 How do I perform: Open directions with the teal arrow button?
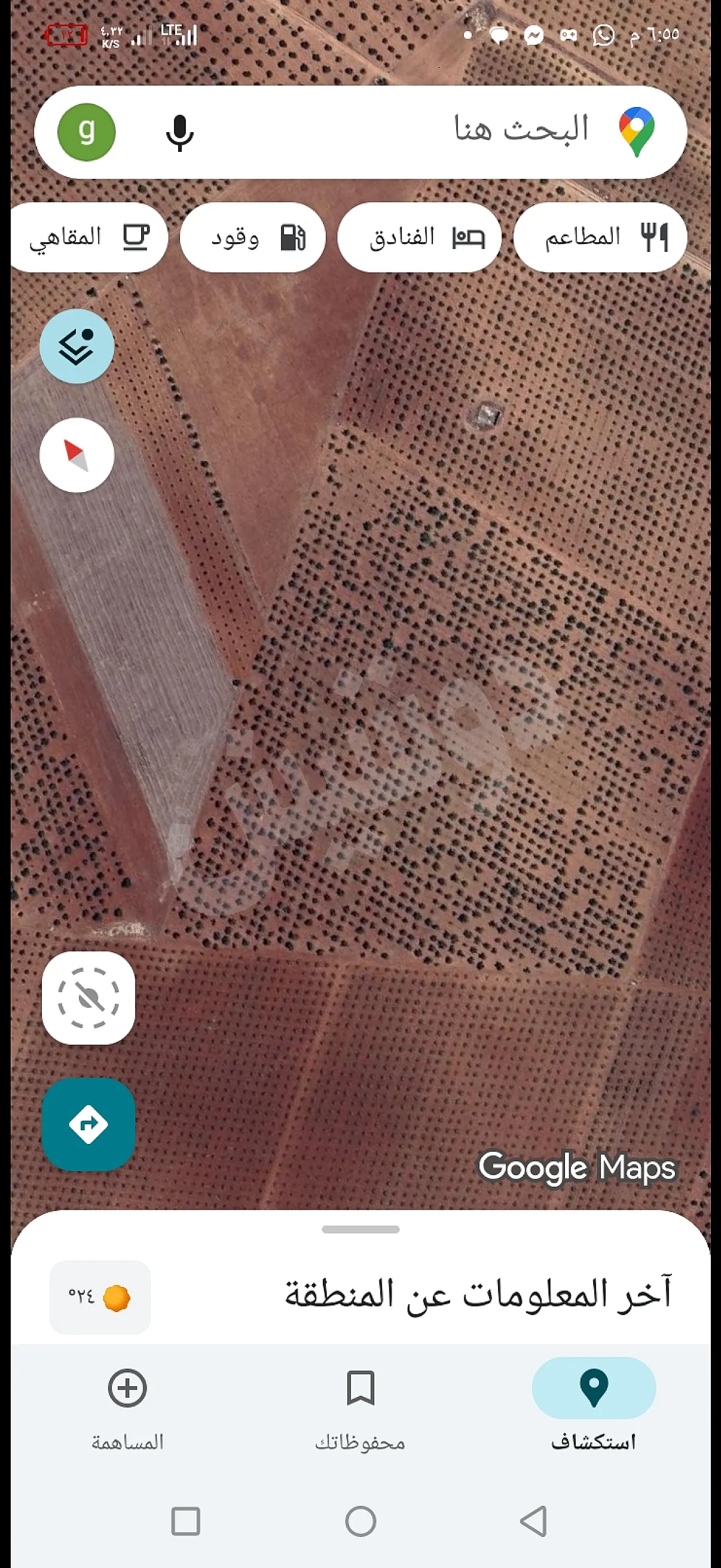coord(89,1124)
